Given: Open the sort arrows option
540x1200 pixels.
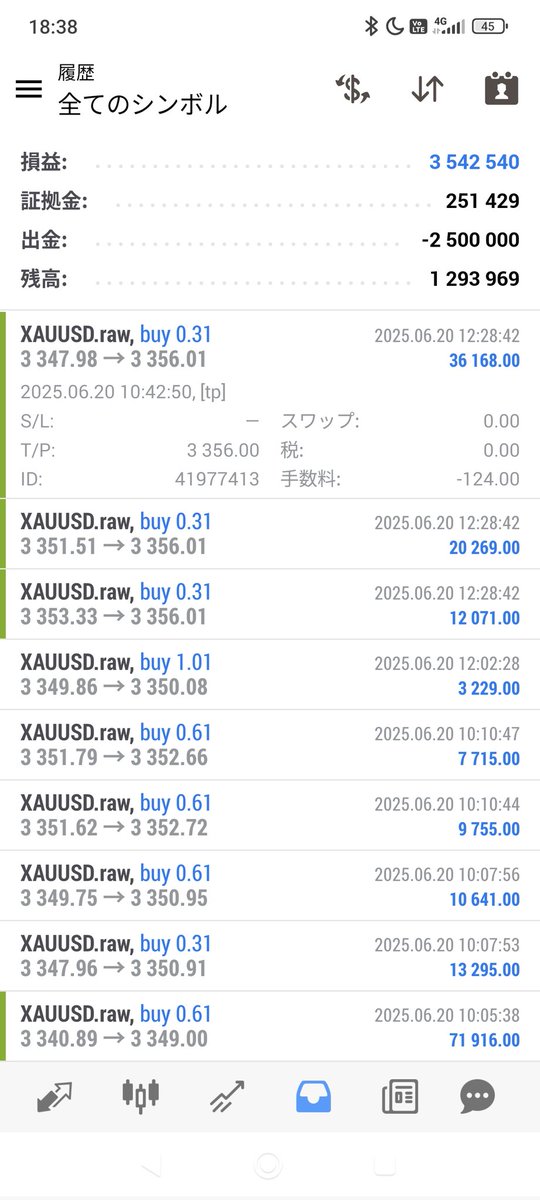Looking at the screenshot, I should [427, 88].
